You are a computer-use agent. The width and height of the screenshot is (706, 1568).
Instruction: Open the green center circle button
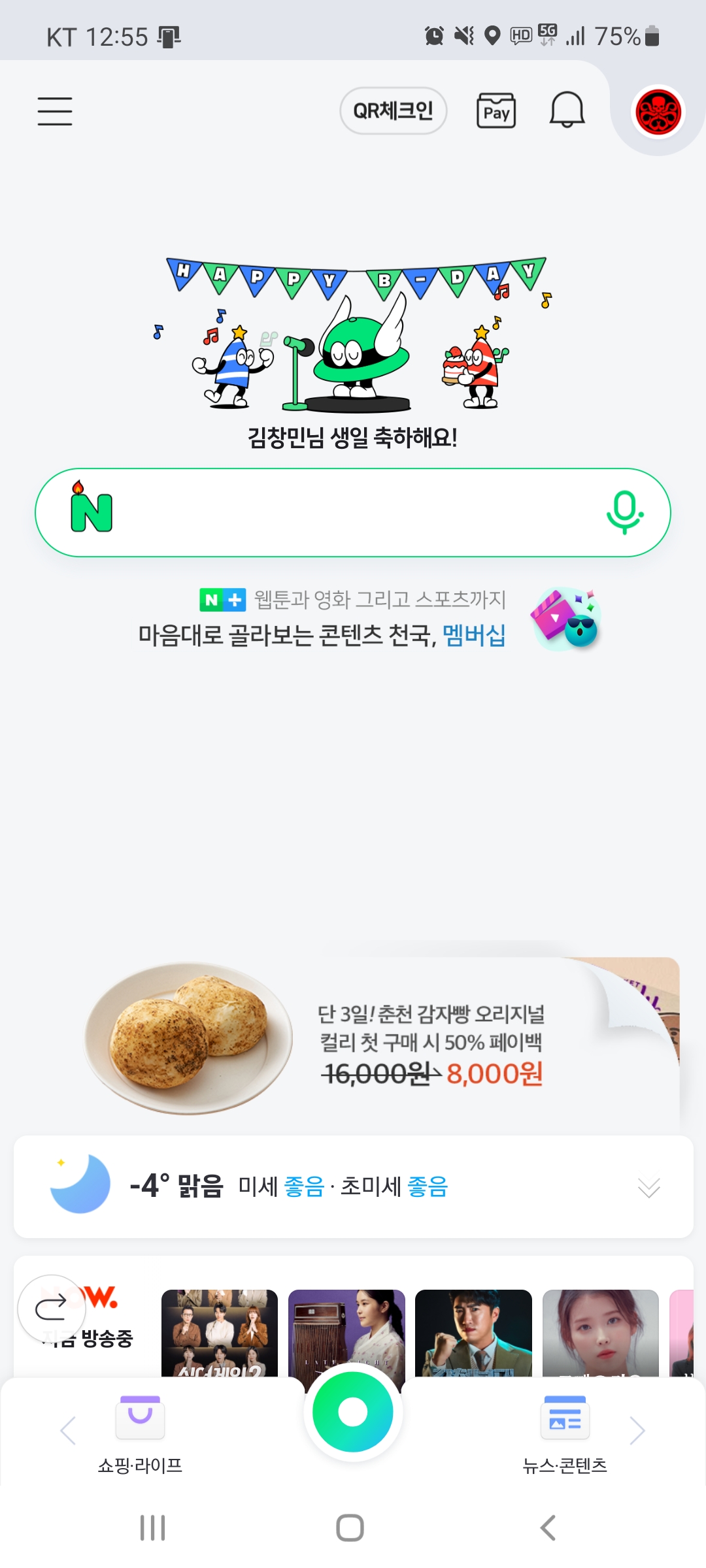pos(353,1412)
